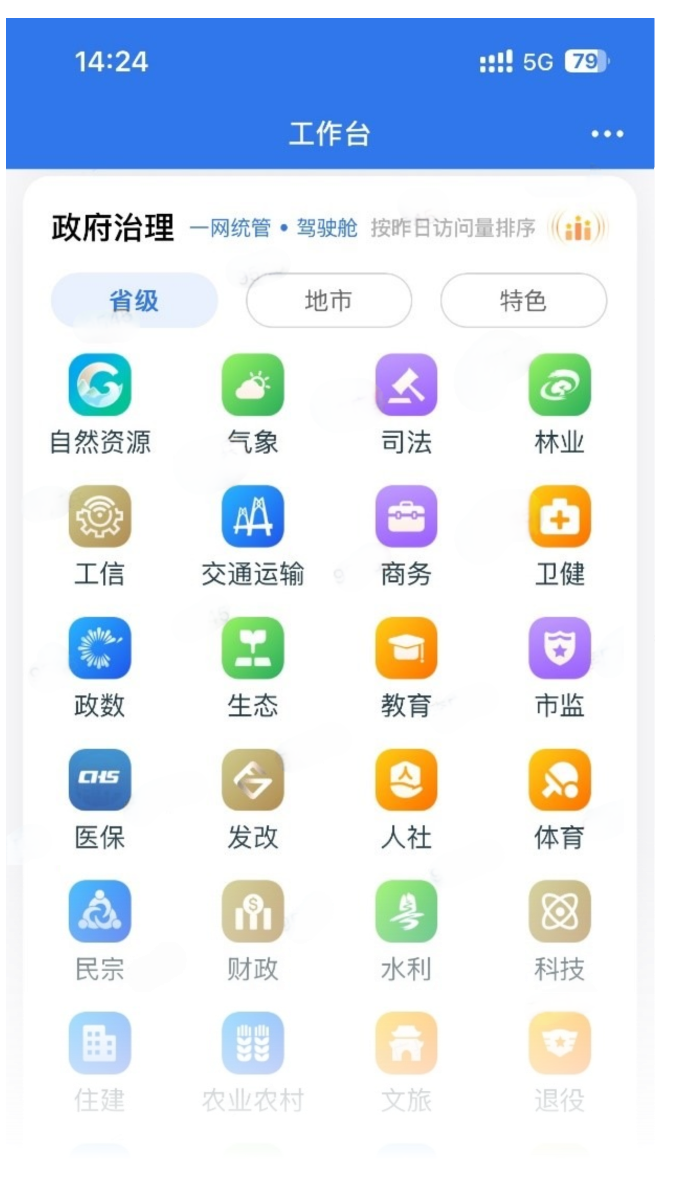Switch to the 地市 tab
678x1192 pixels.
(x=329, y=300)
